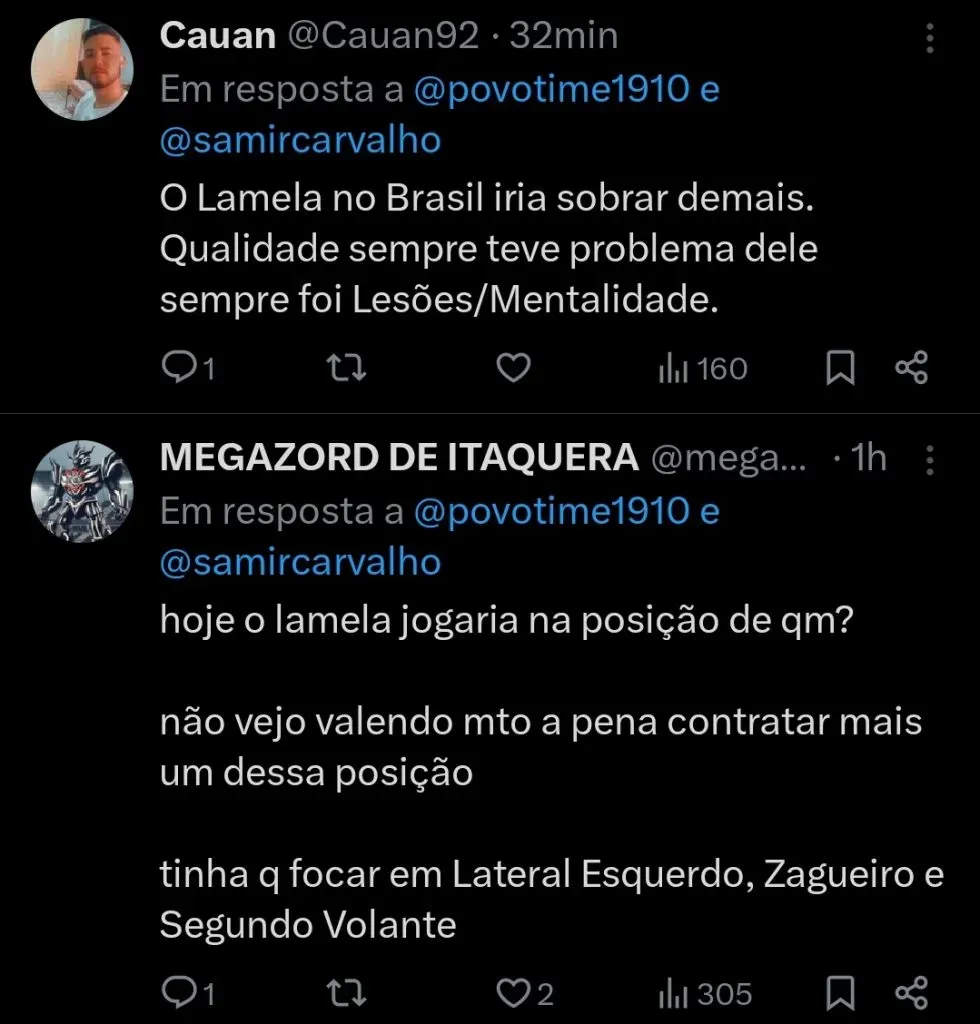Bookmark Cauan's tweet
Screen dimensions: 980x1024
point(840,368)
